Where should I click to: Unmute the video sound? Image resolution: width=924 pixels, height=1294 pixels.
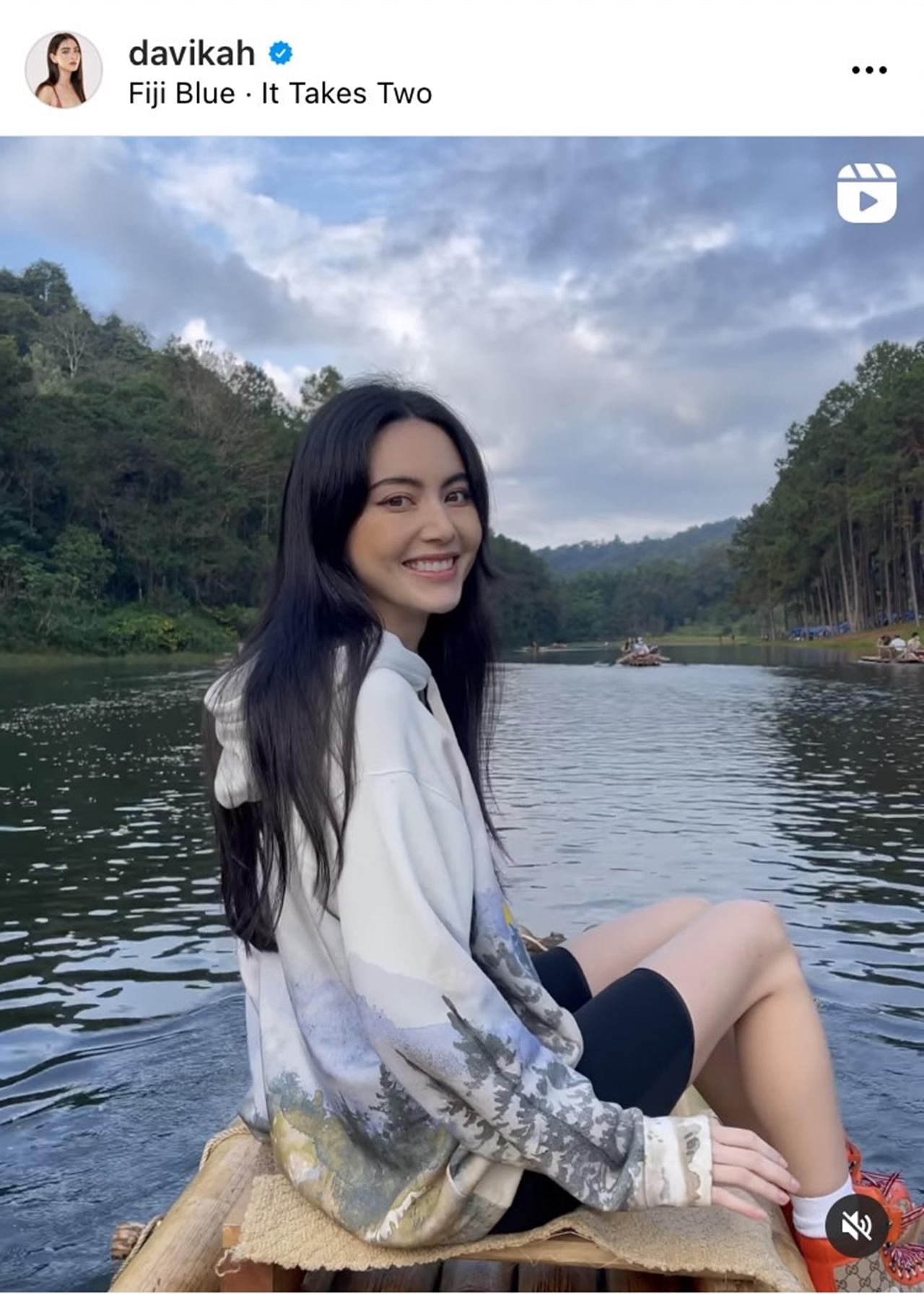pyautogui.click(x=856, y=1225)
